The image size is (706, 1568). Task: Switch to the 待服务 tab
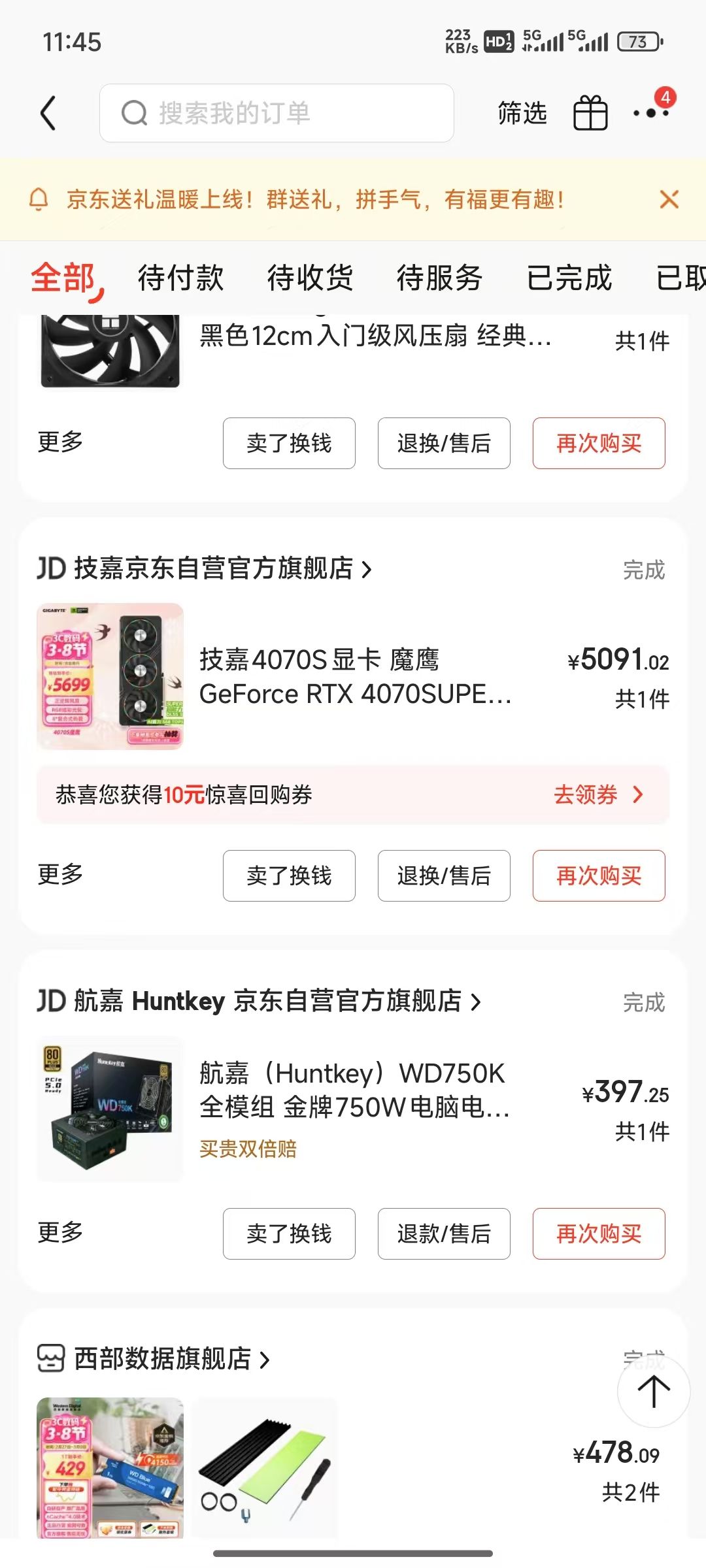pos(439,278)
